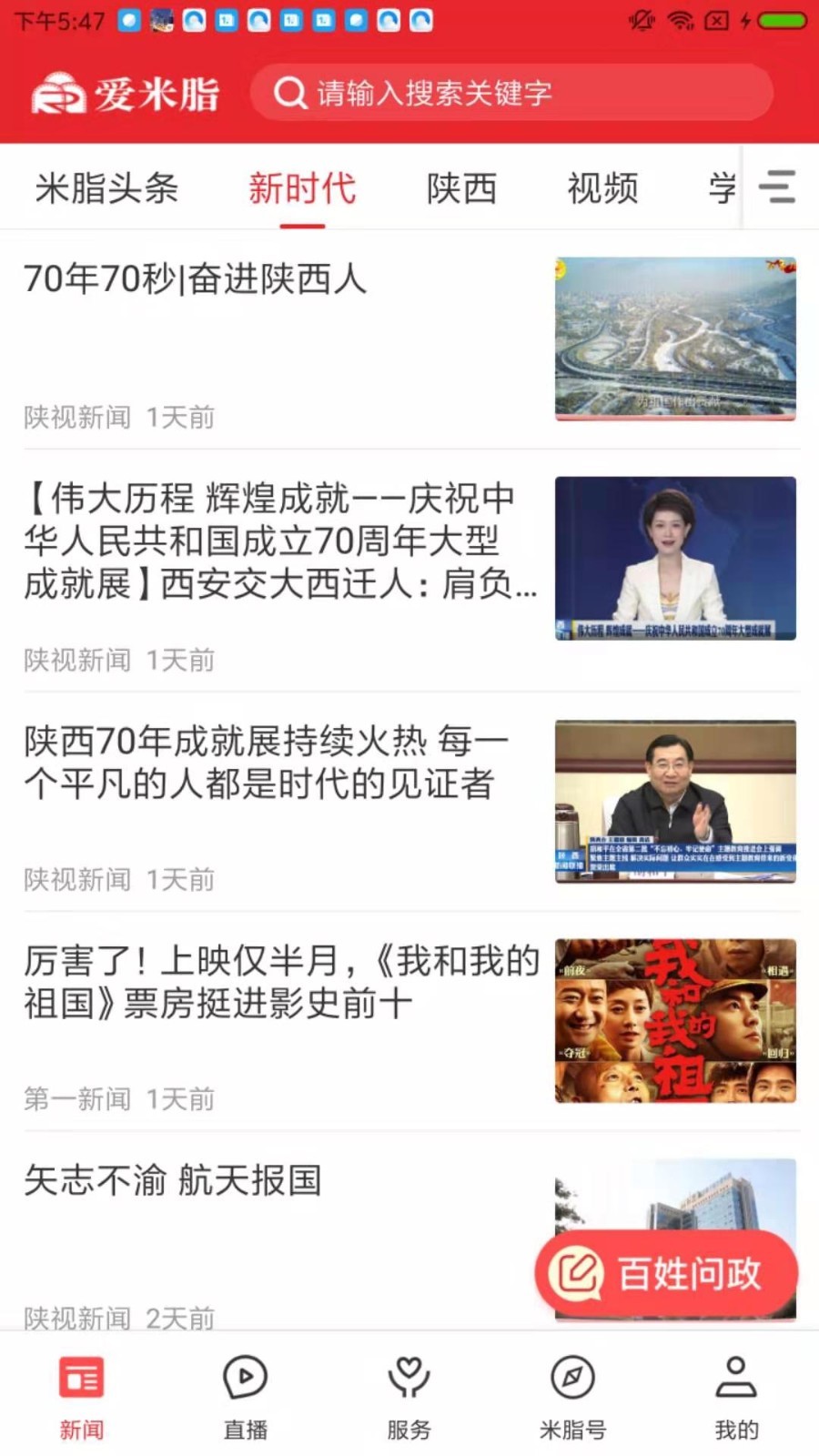Screen dimensions: 819x1456
Task: Open the 我的 profile icon
Action: [x=735, y=1379]
